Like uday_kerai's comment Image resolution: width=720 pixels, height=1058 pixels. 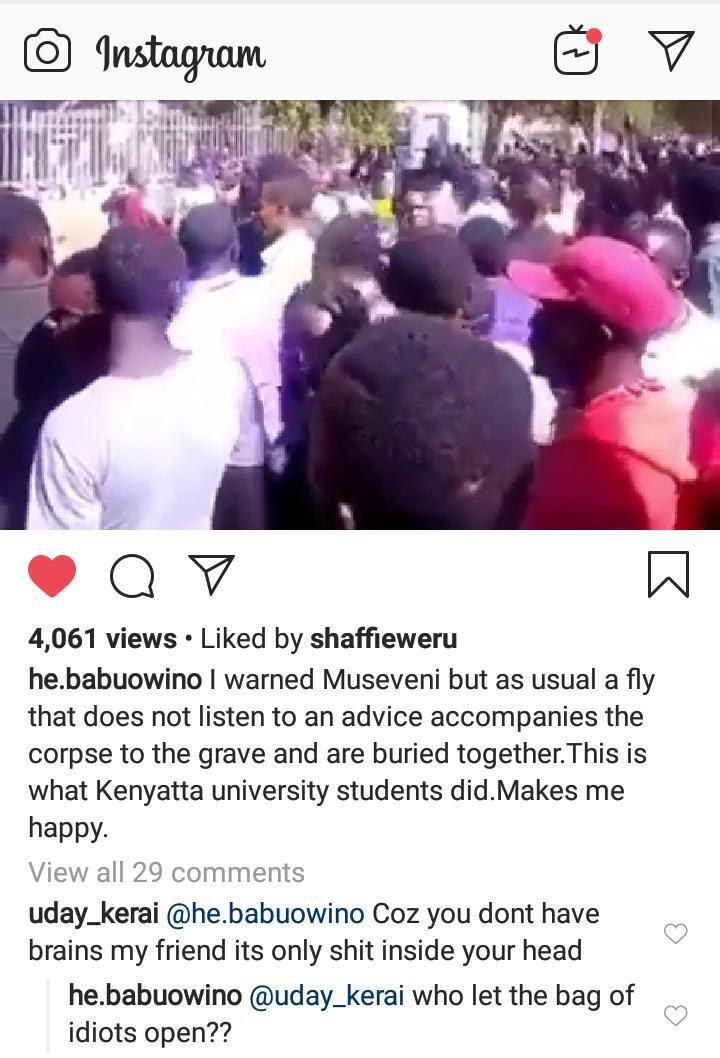coord(676,933)
